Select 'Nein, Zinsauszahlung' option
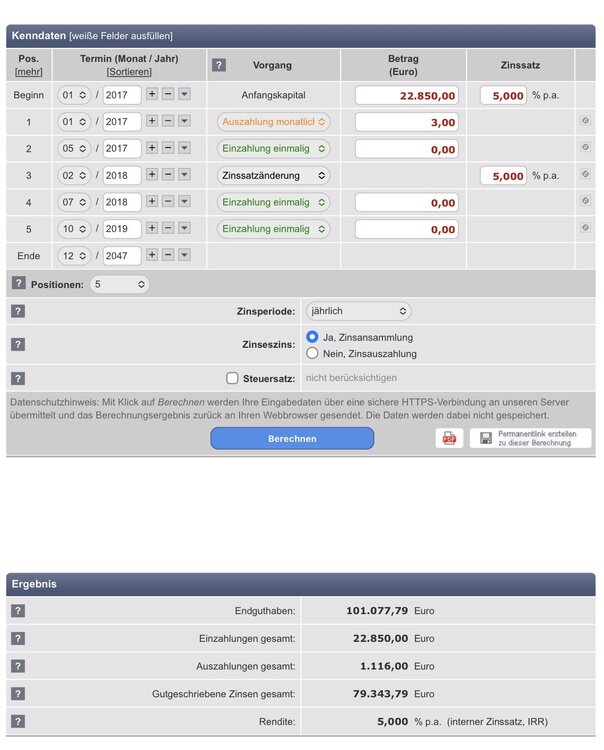604x750 pixels. (x=313, y=353)
